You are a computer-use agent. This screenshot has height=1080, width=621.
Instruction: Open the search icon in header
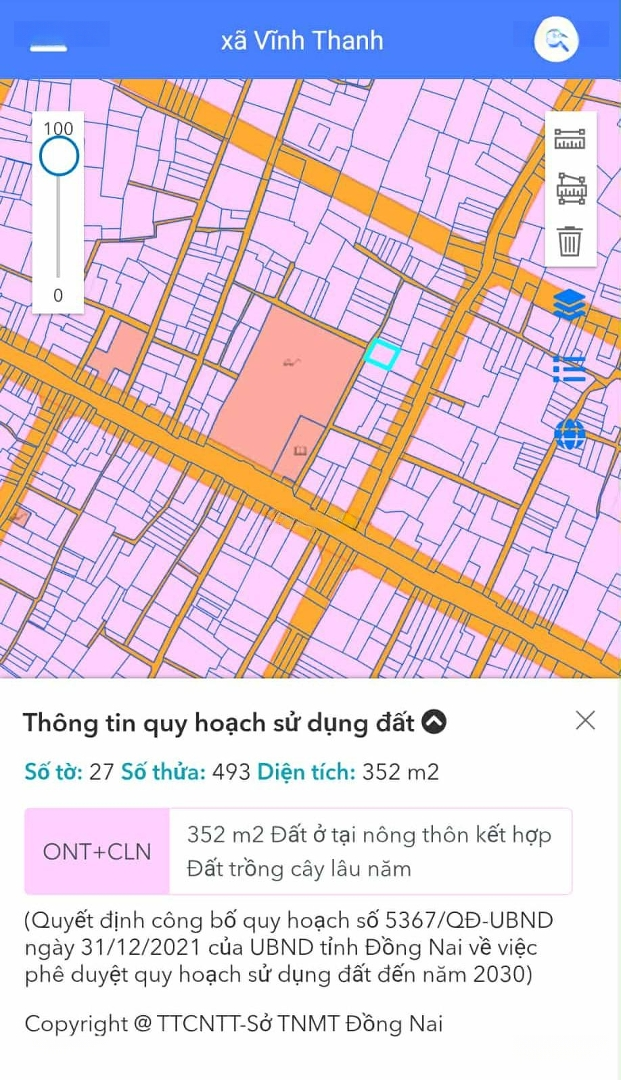tap(556, 40)
